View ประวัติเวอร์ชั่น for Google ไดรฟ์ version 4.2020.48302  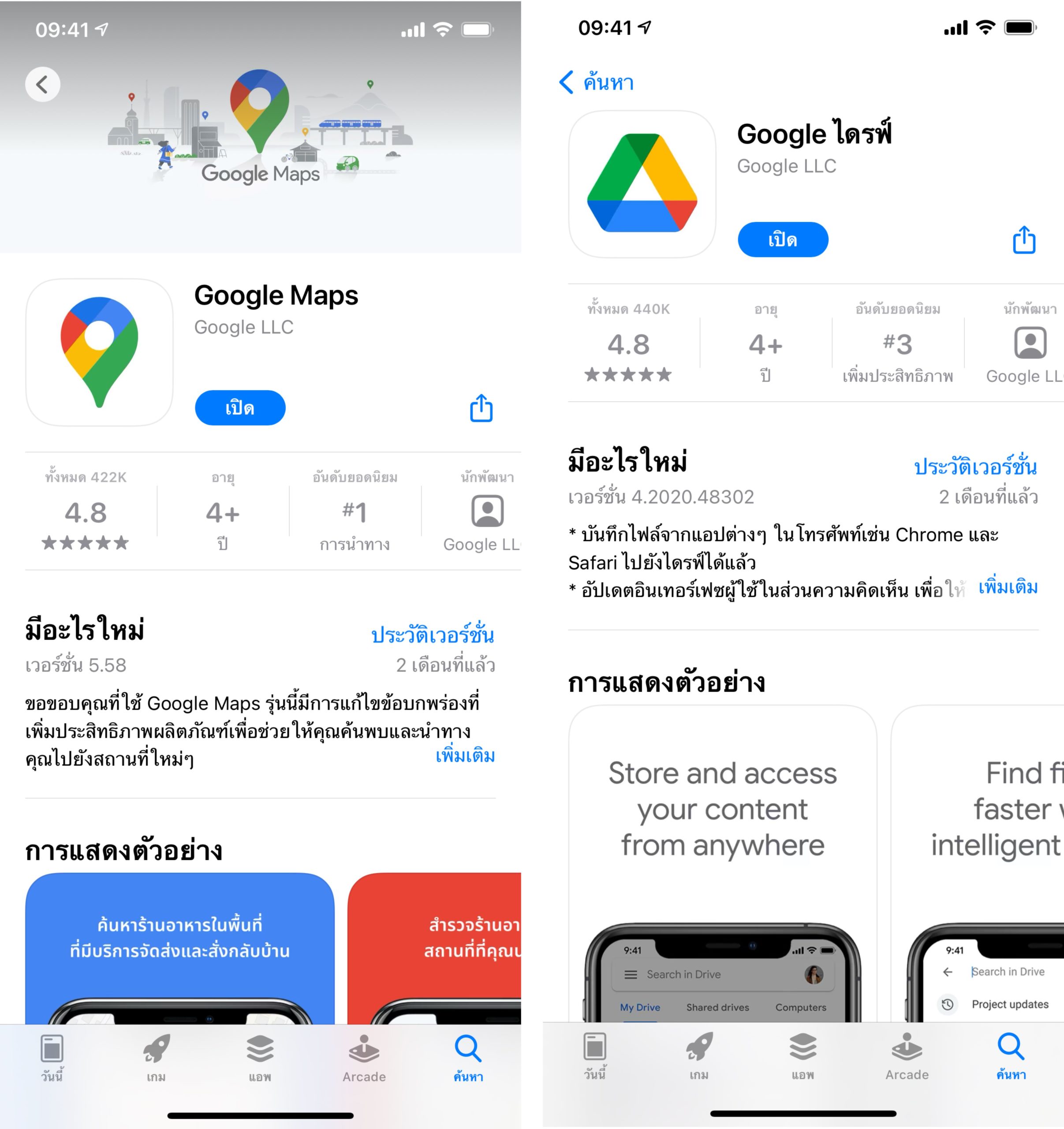click(975, 467)
